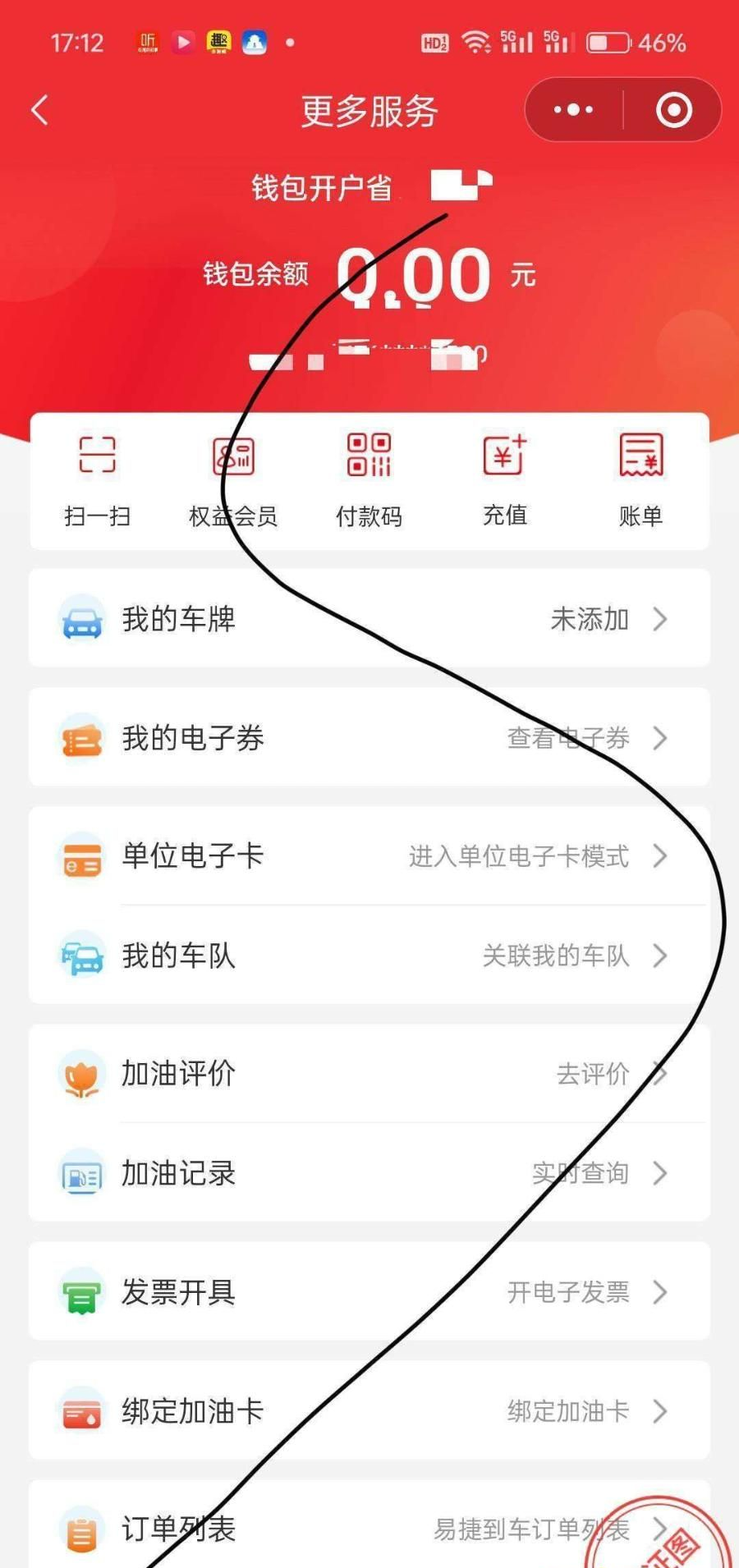This screenshot has width=739, height=1568.
Task: Open 发票开具 for e-invoice
Action: (x=369, y=1291)
